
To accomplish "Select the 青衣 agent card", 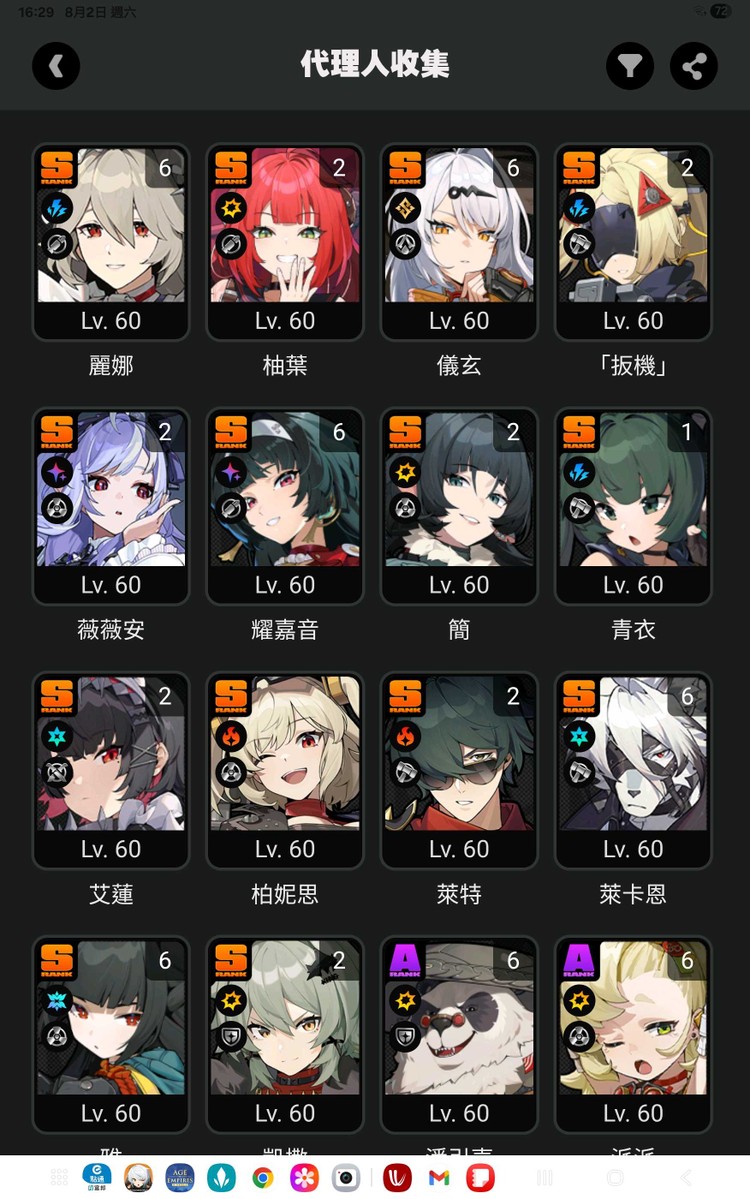I will click(633, 505).
